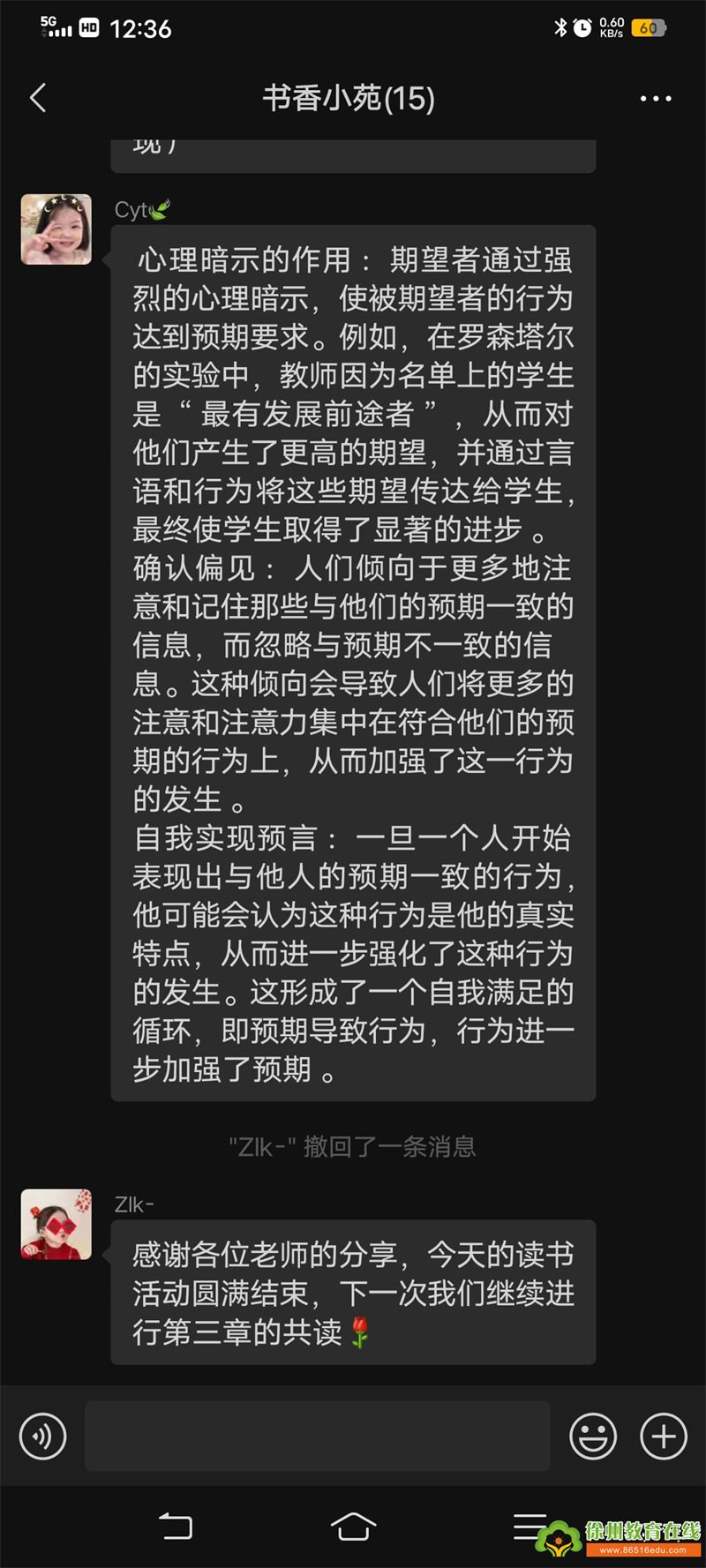Open the group chat overflow menu
Viewport: 706px width, 1568px height.
pos(655,99)
